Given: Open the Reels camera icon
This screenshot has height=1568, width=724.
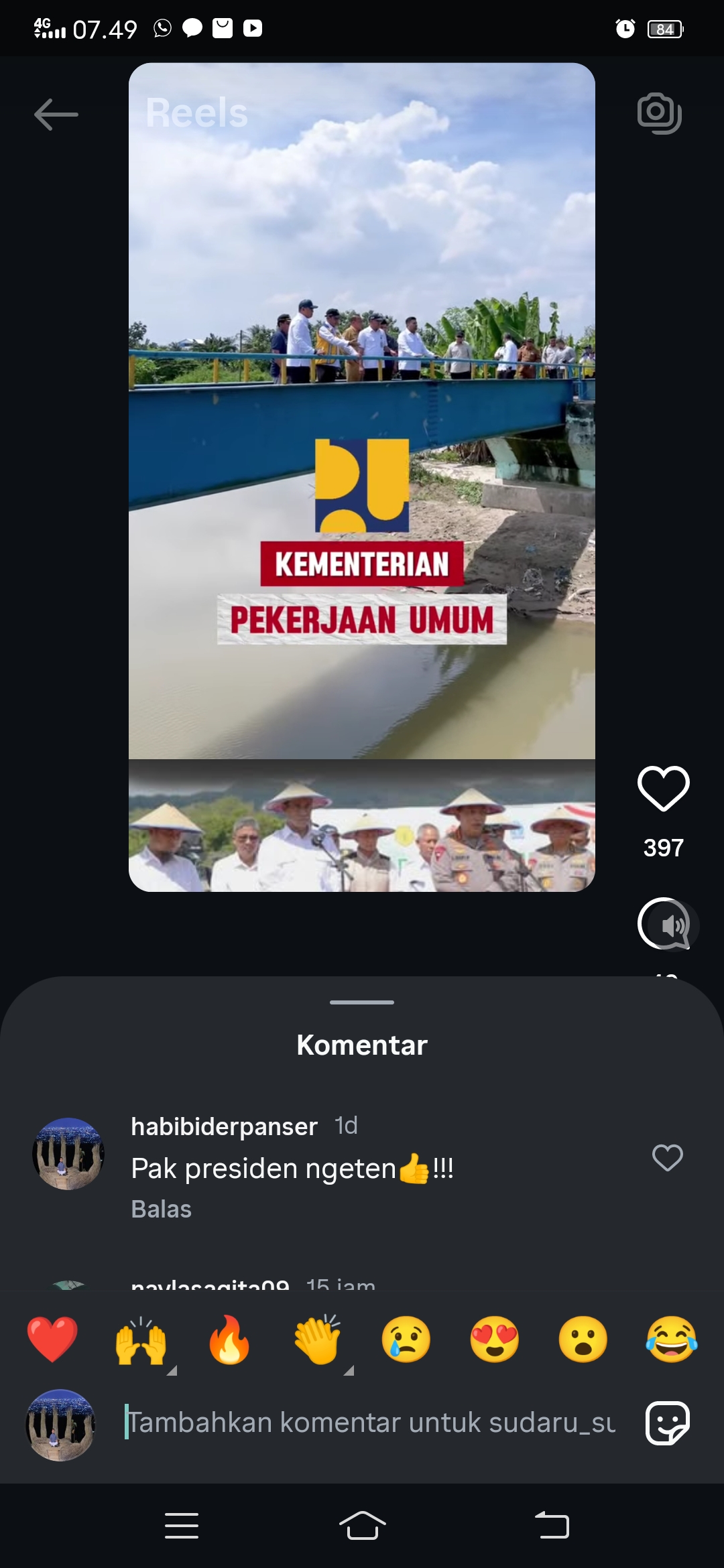Looking at the screenshot, I should (x=660, y=113).
